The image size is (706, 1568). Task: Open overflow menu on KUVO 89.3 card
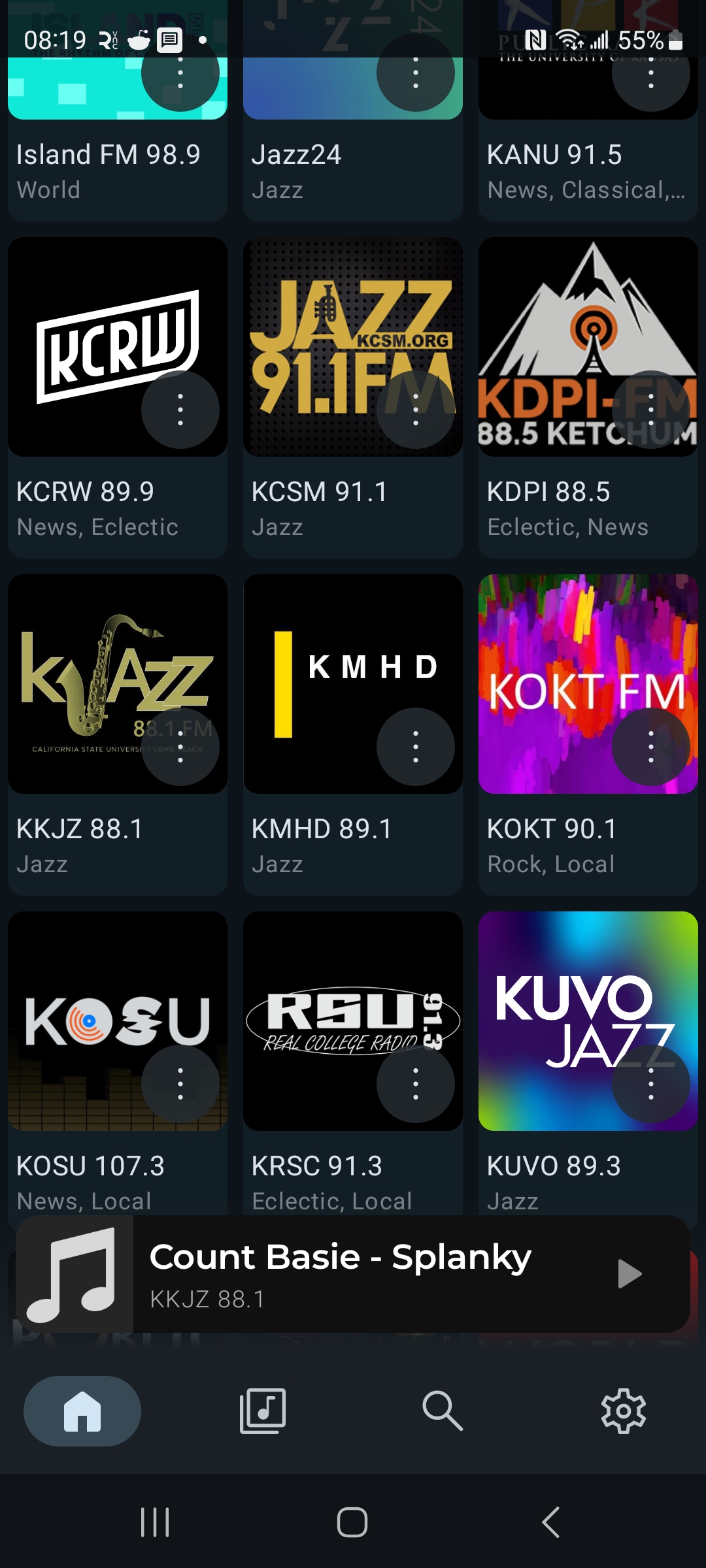coord(651,1084)
